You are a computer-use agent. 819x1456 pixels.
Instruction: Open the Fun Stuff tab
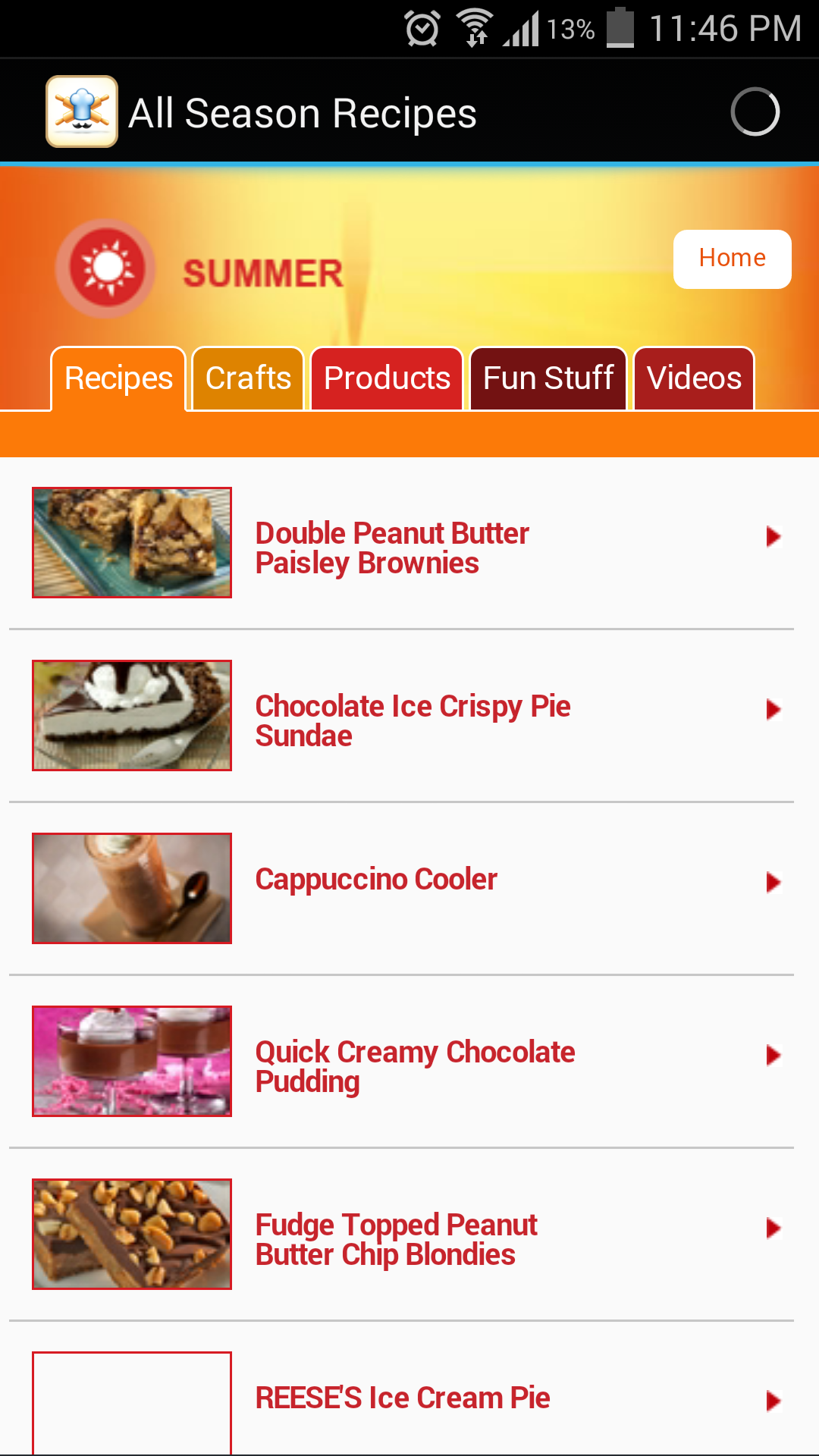coord(548,378)
